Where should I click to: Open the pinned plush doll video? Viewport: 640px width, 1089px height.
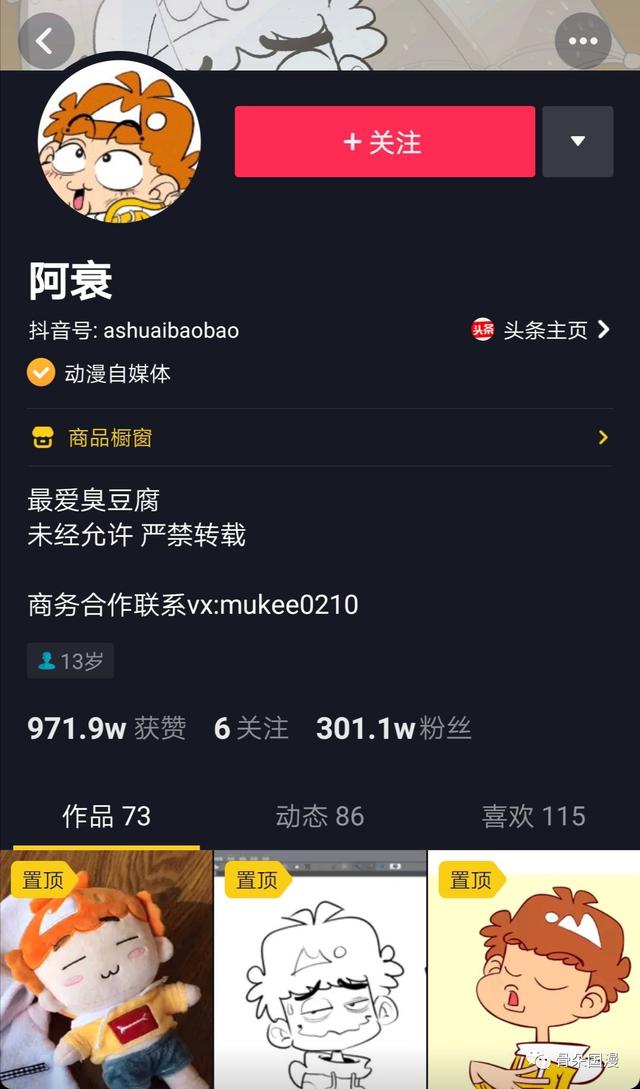tap(106, 970)
